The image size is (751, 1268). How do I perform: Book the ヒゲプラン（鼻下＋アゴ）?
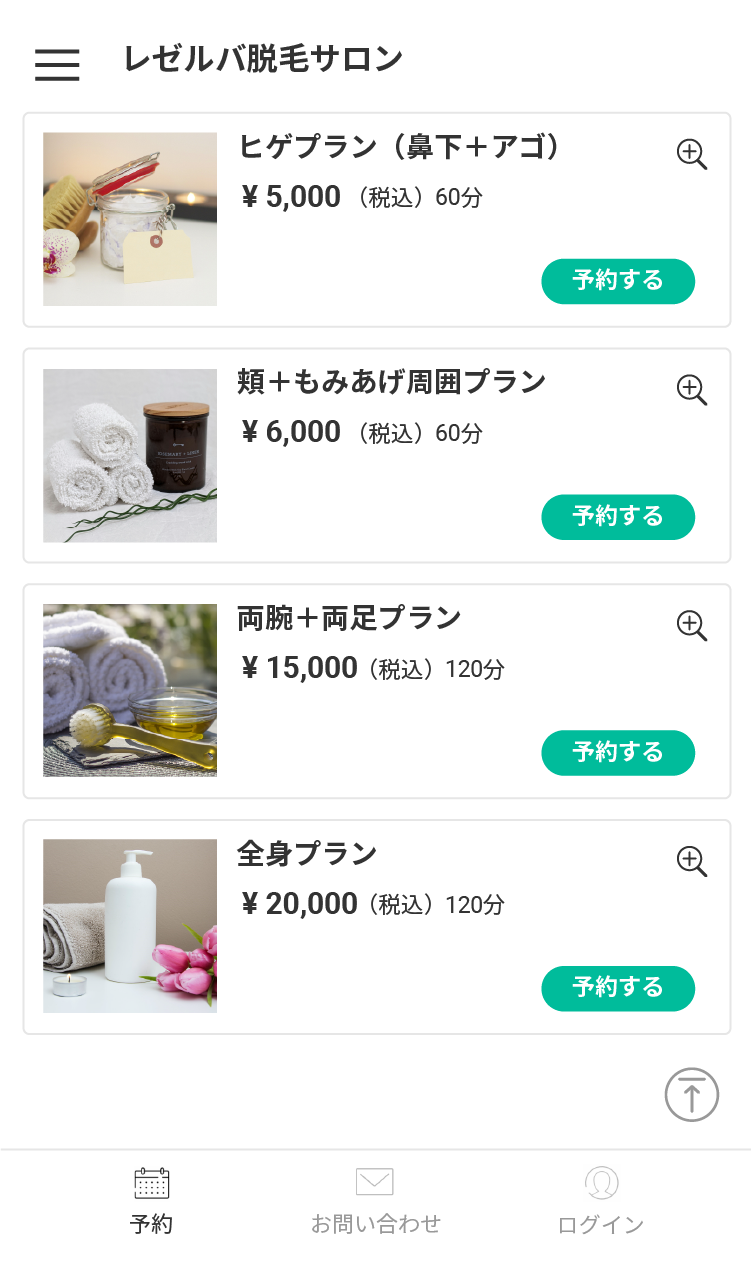[x=618, y=281]
